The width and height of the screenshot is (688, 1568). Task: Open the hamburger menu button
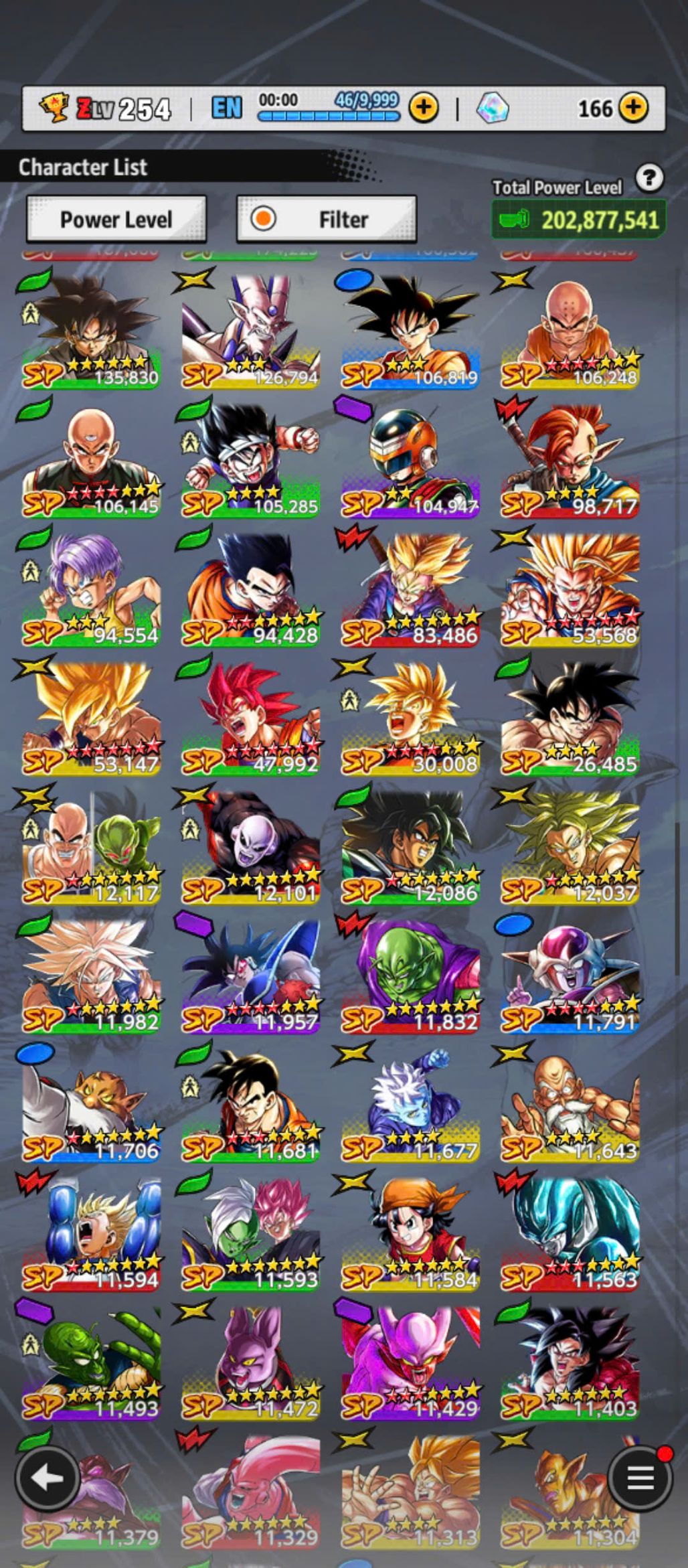pos(640,1478)
